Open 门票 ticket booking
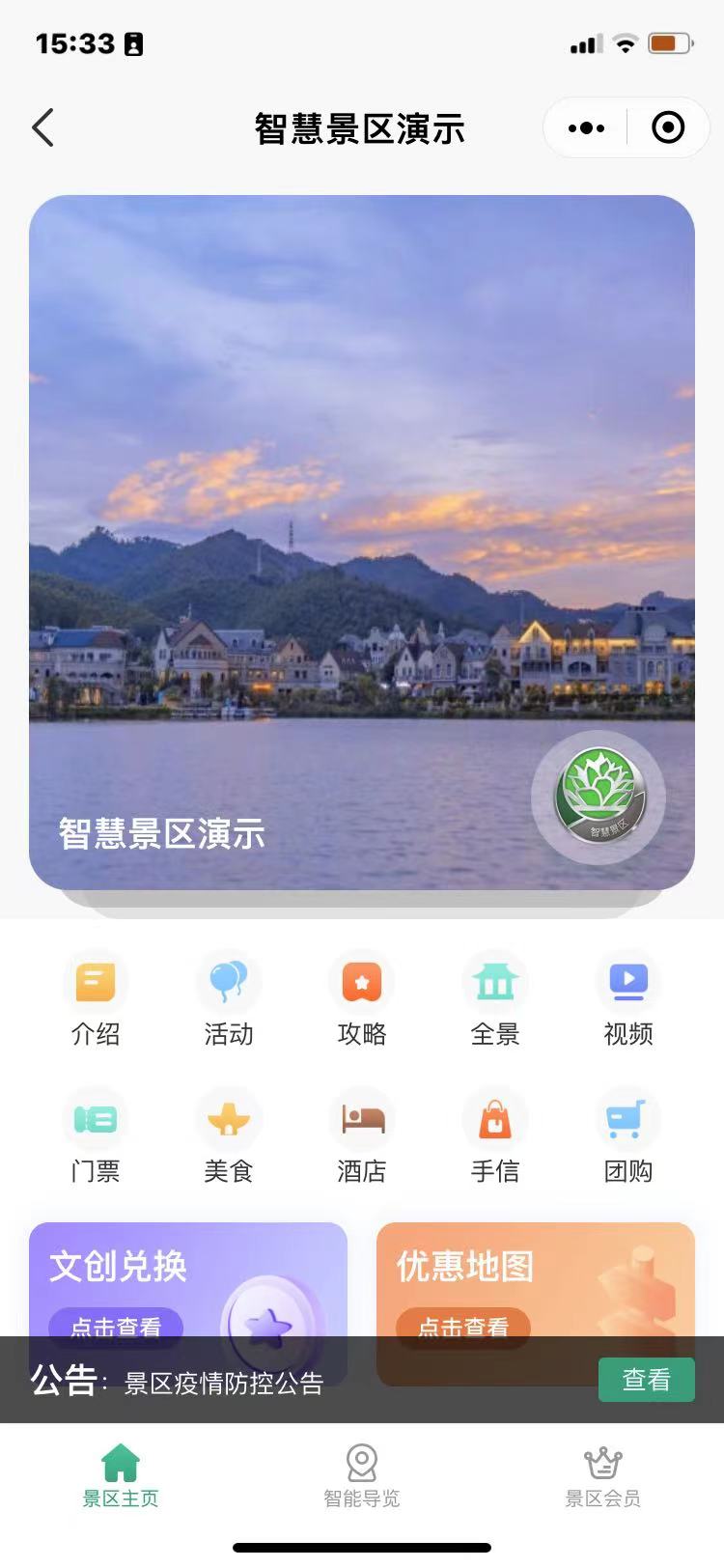Viewport: 724px width, 1568px height. pos(96,1136)
